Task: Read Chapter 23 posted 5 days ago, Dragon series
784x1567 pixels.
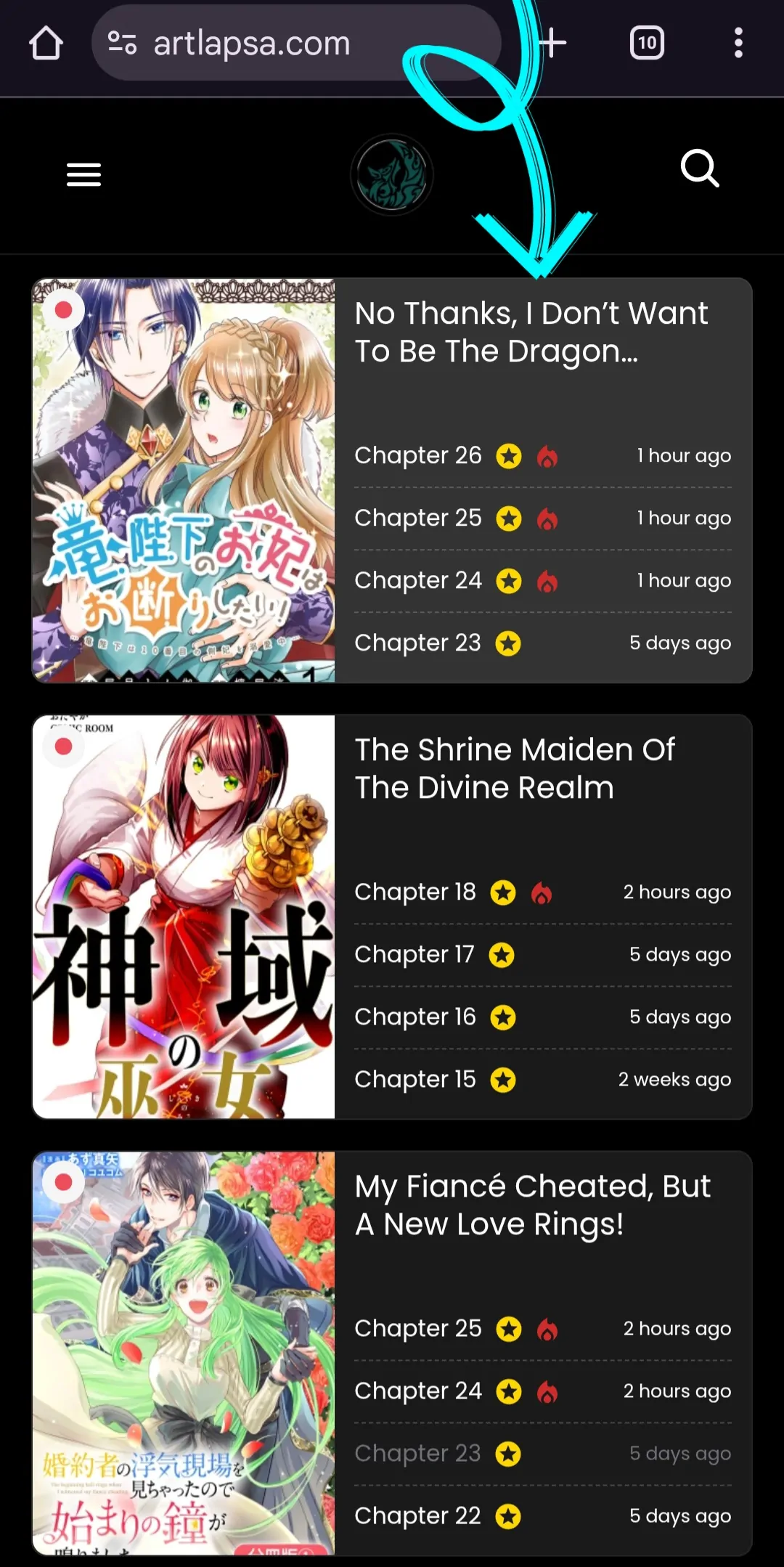Action: [418, 643]
